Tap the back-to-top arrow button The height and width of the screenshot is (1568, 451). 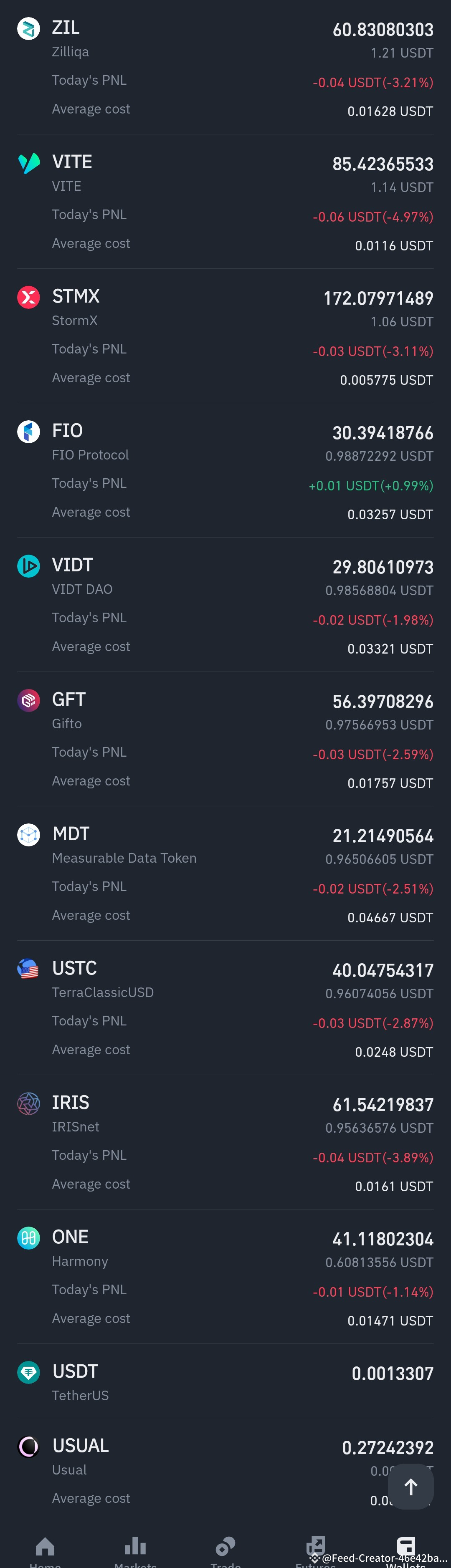pyautogui.click(x=411, y=1487)
